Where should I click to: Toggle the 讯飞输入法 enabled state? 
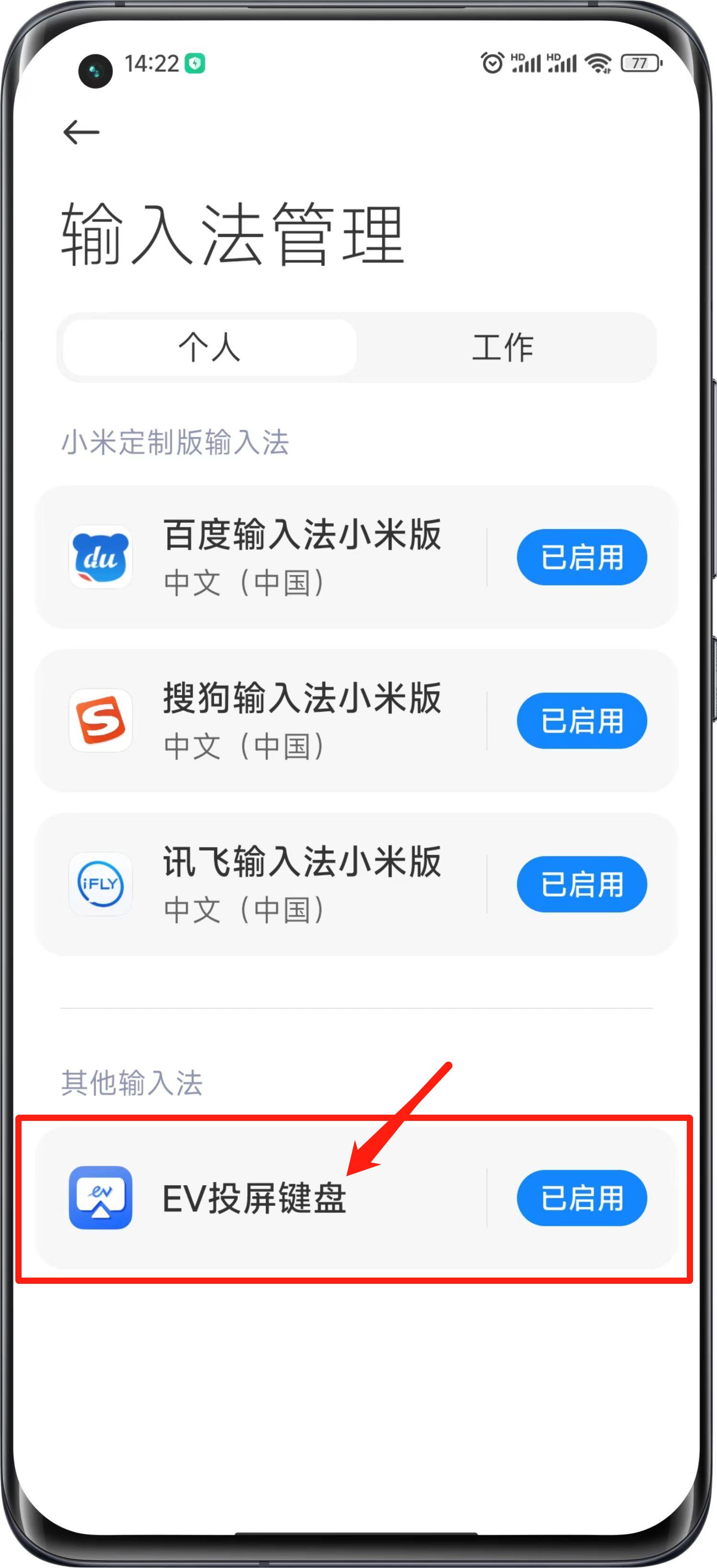click(x=582, y=885)
